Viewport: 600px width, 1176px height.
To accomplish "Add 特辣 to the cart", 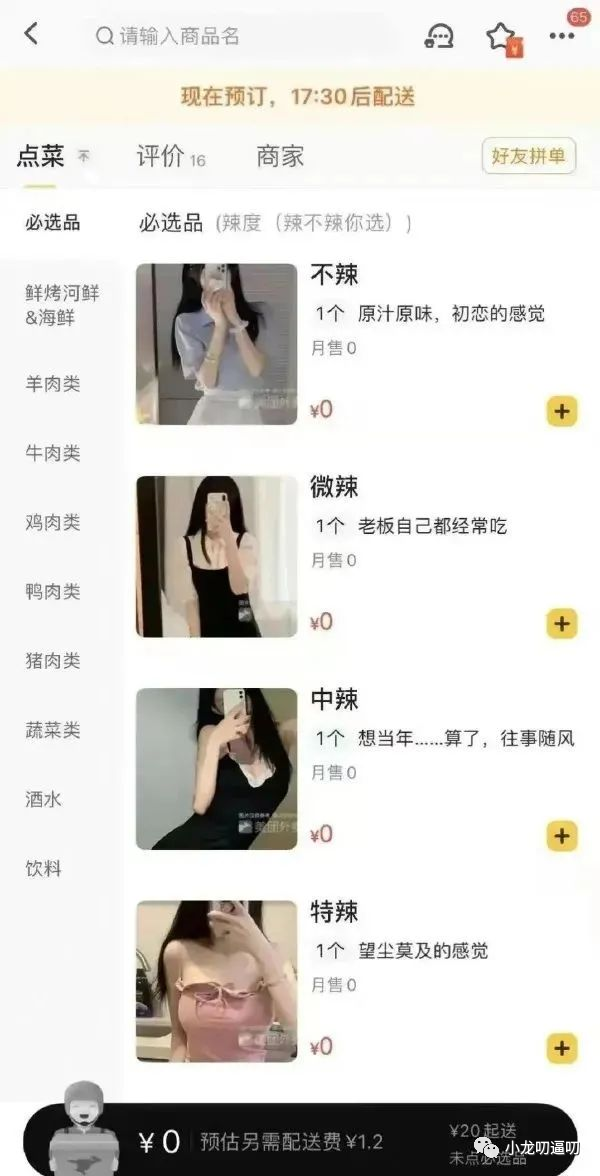I will (562, 1048).
